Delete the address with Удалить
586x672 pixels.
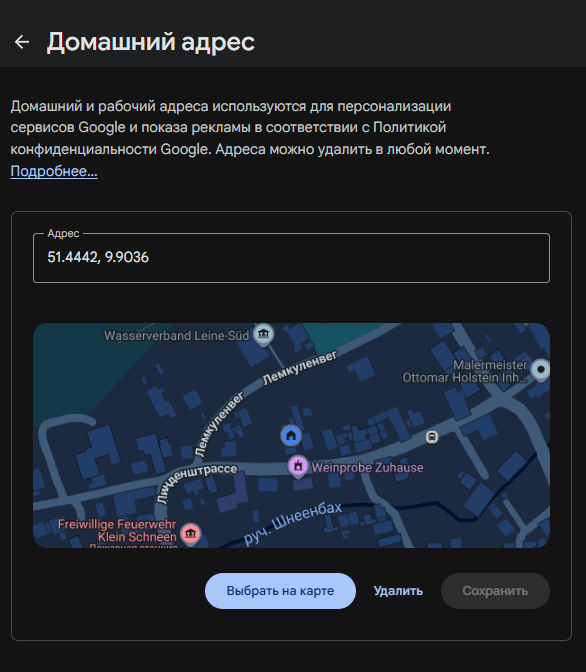[x=398, y=591]
